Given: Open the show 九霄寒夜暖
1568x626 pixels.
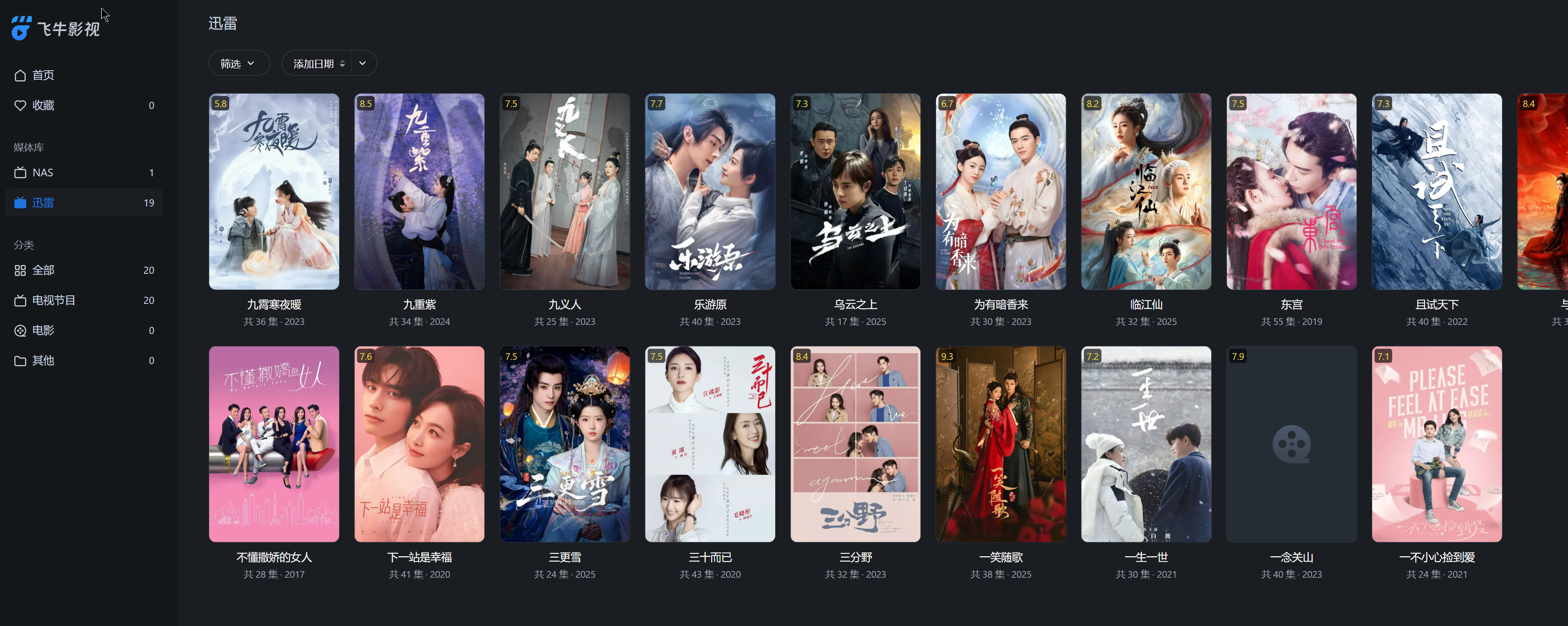Looking at the screenshot, I should click(274, 191).
